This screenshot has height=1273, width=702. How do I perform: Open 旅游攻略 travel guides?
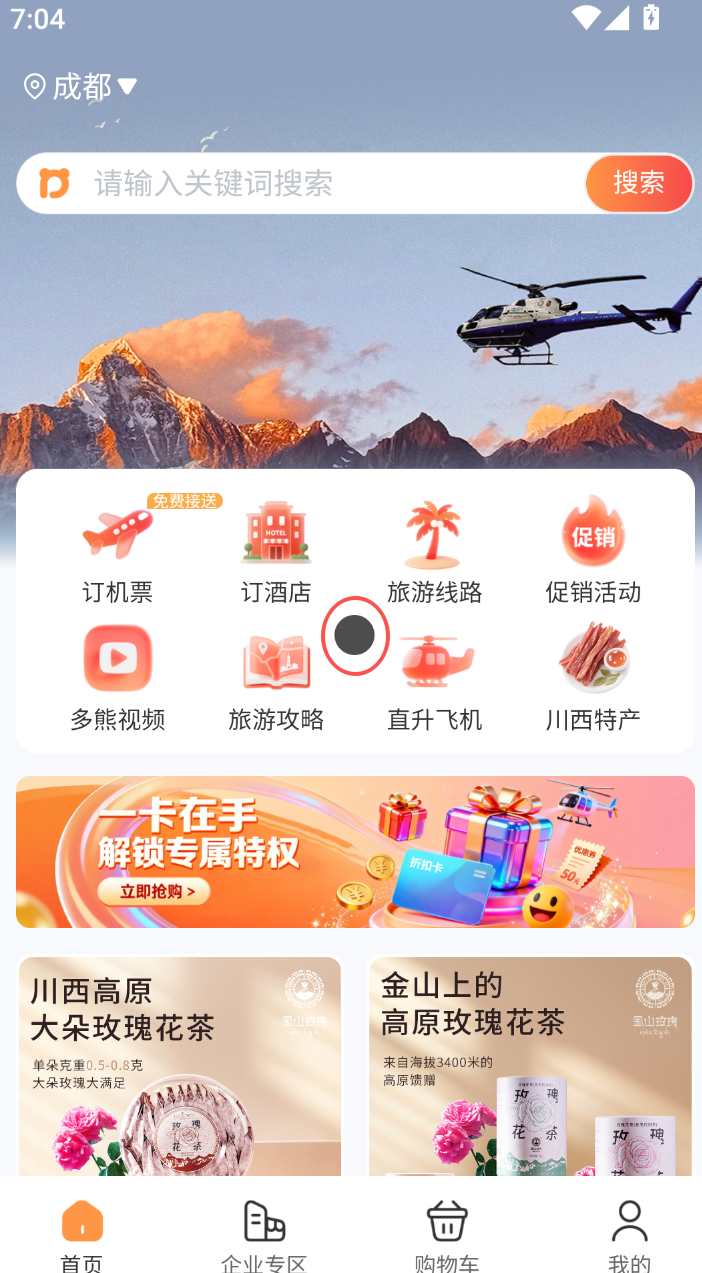276,677
